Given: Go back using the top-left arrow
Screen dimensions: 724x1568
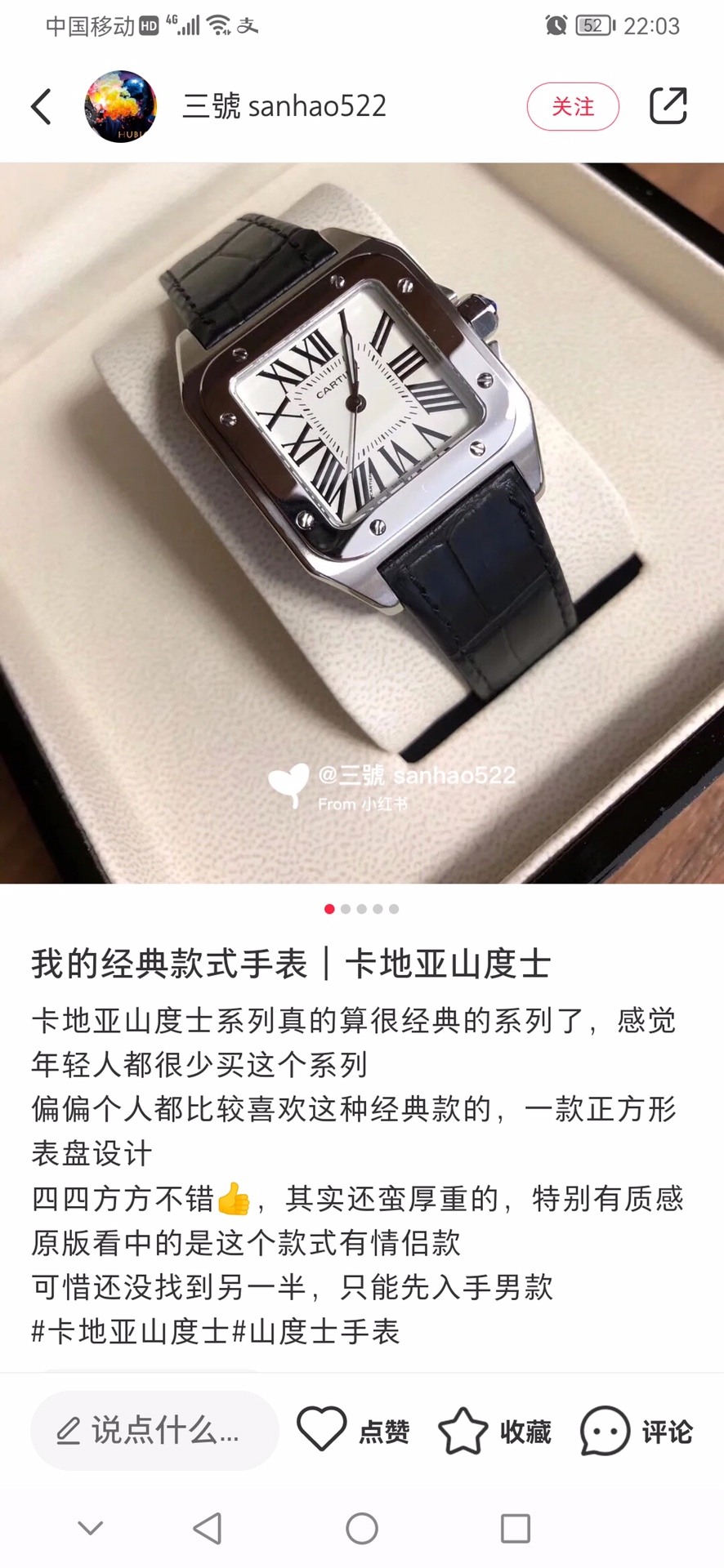Looking at the screenshot, I should (41, 107).
